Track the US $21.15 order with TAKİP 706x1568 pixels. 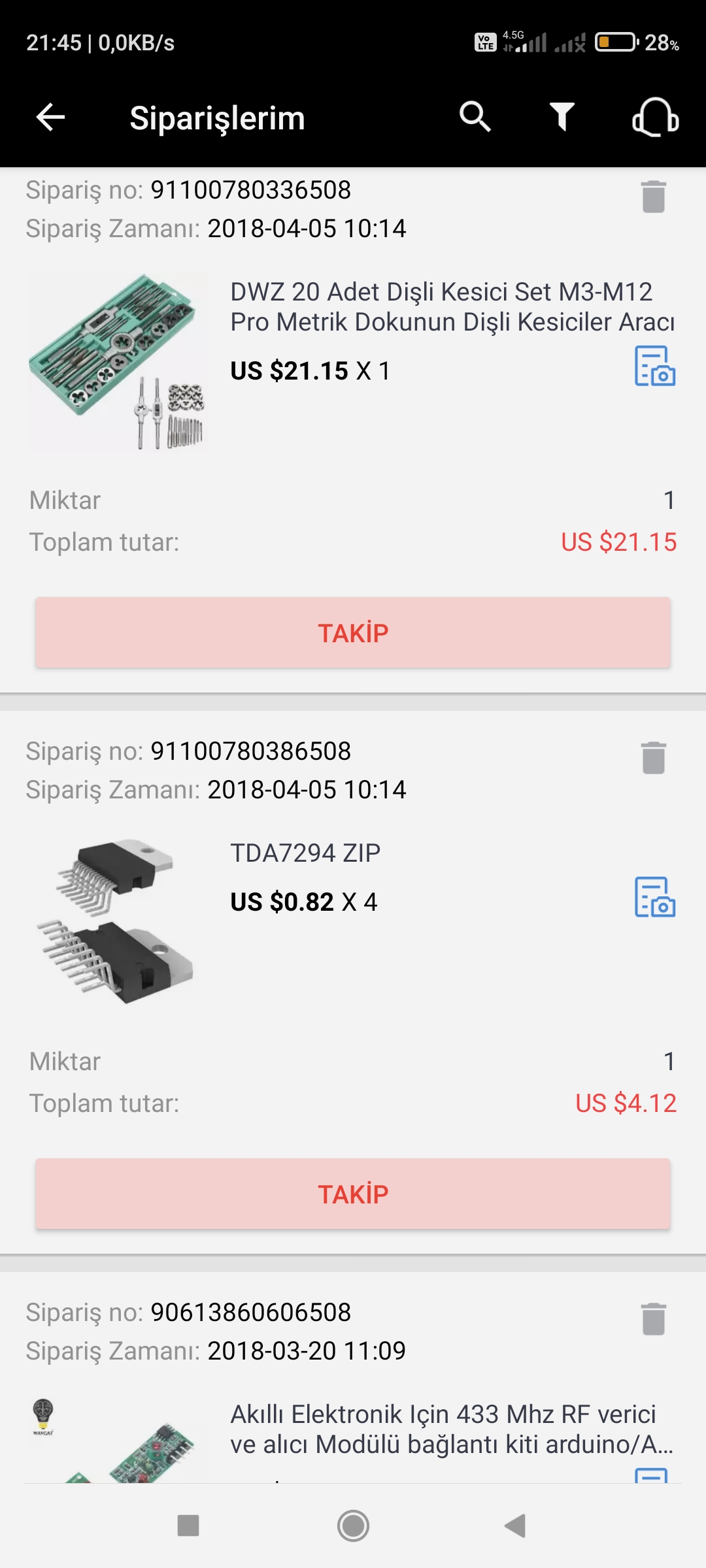[353, 632]
